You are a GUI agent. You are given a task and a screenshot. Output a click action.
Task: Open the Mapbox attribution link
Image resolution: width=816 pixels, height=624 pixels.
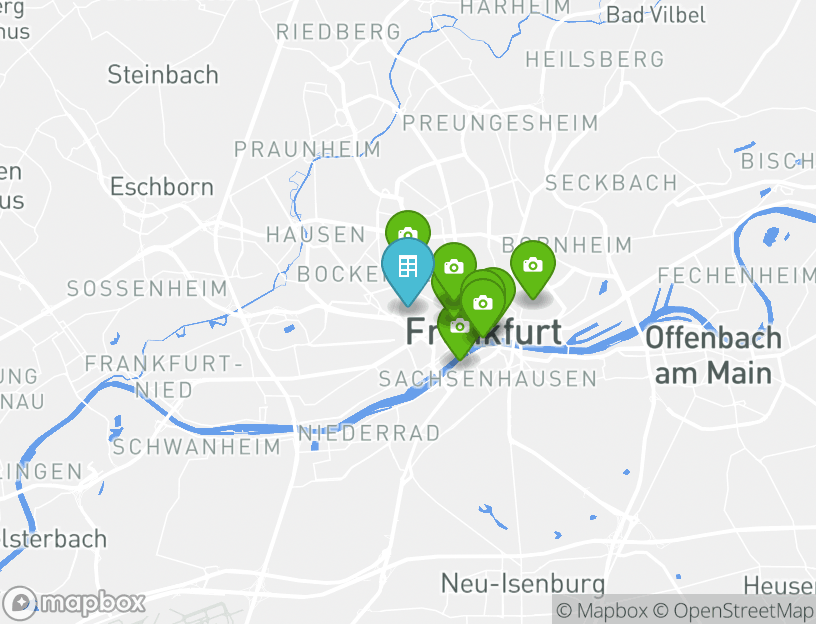pyautogui.click(x=602, y=610)
